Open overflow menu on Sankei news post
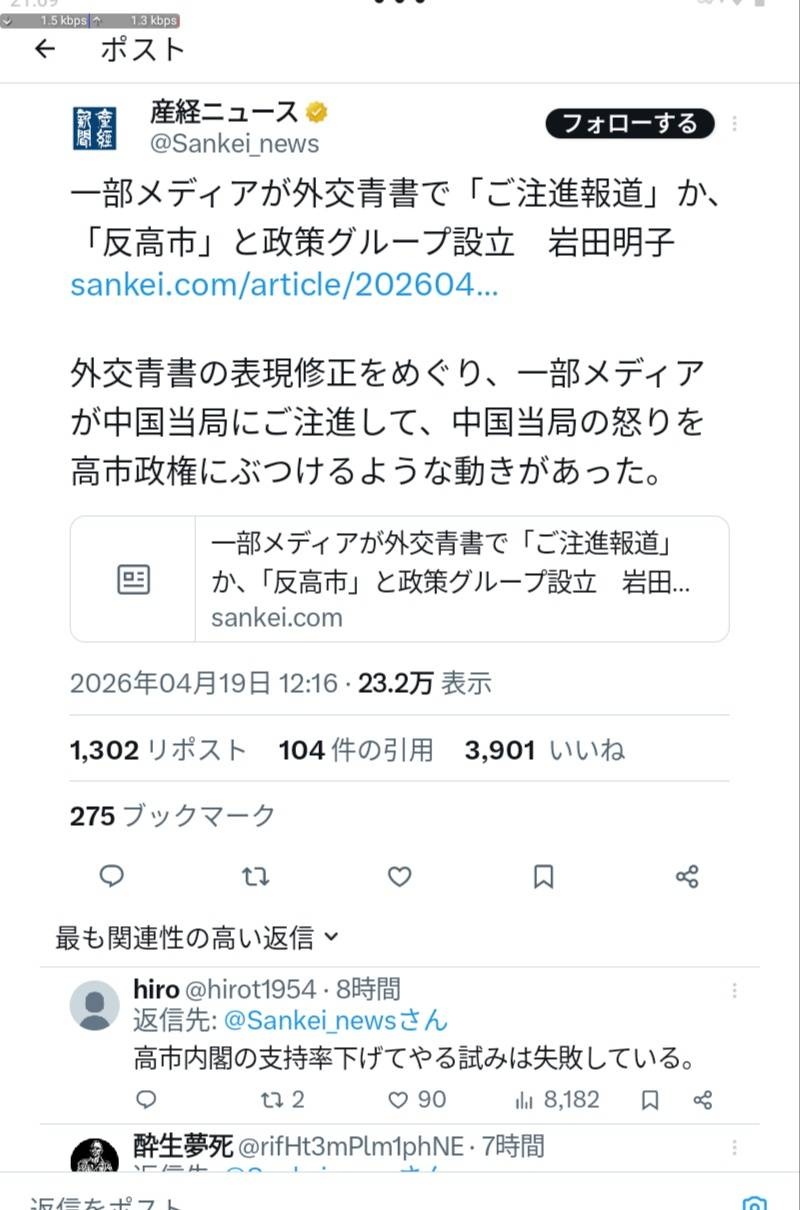 (x=735, y=124)
